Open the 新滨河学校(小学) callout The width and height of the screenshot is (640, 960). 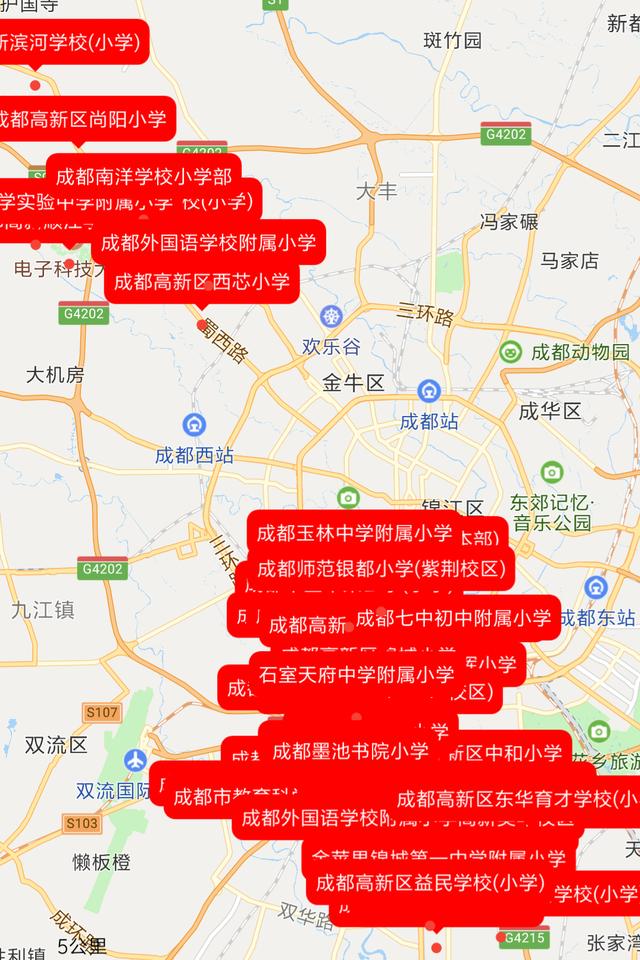70,43
